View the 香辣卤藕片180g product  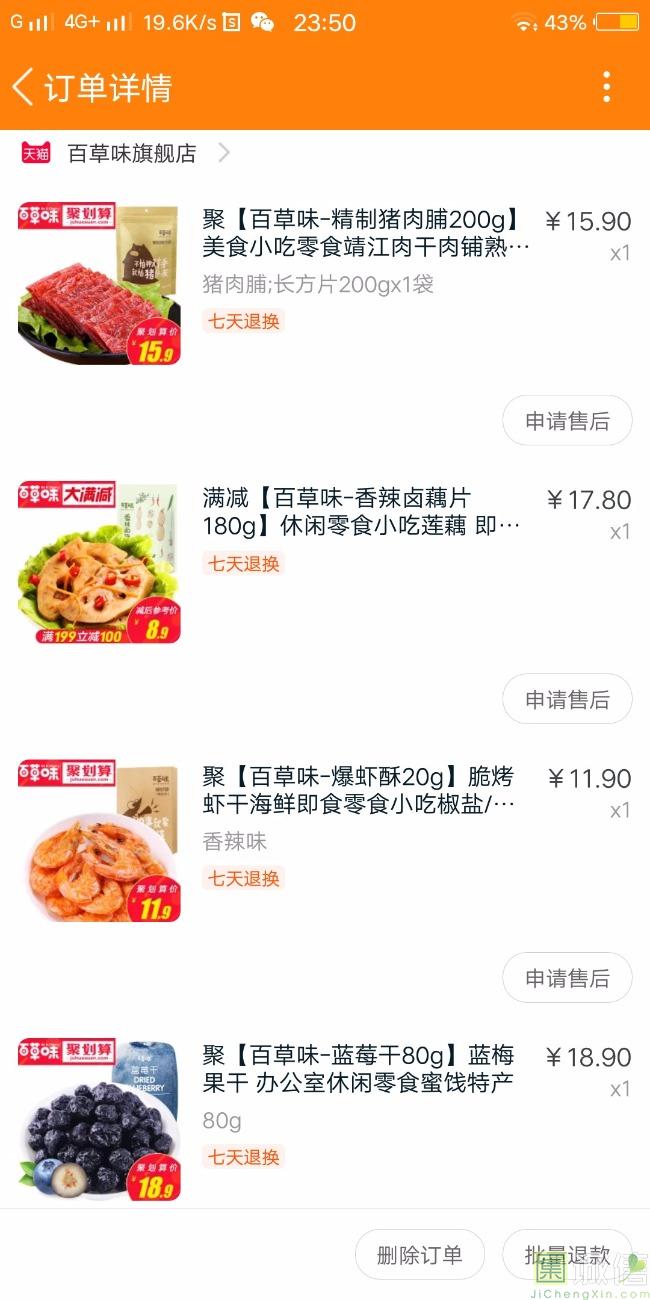[360, 511]
